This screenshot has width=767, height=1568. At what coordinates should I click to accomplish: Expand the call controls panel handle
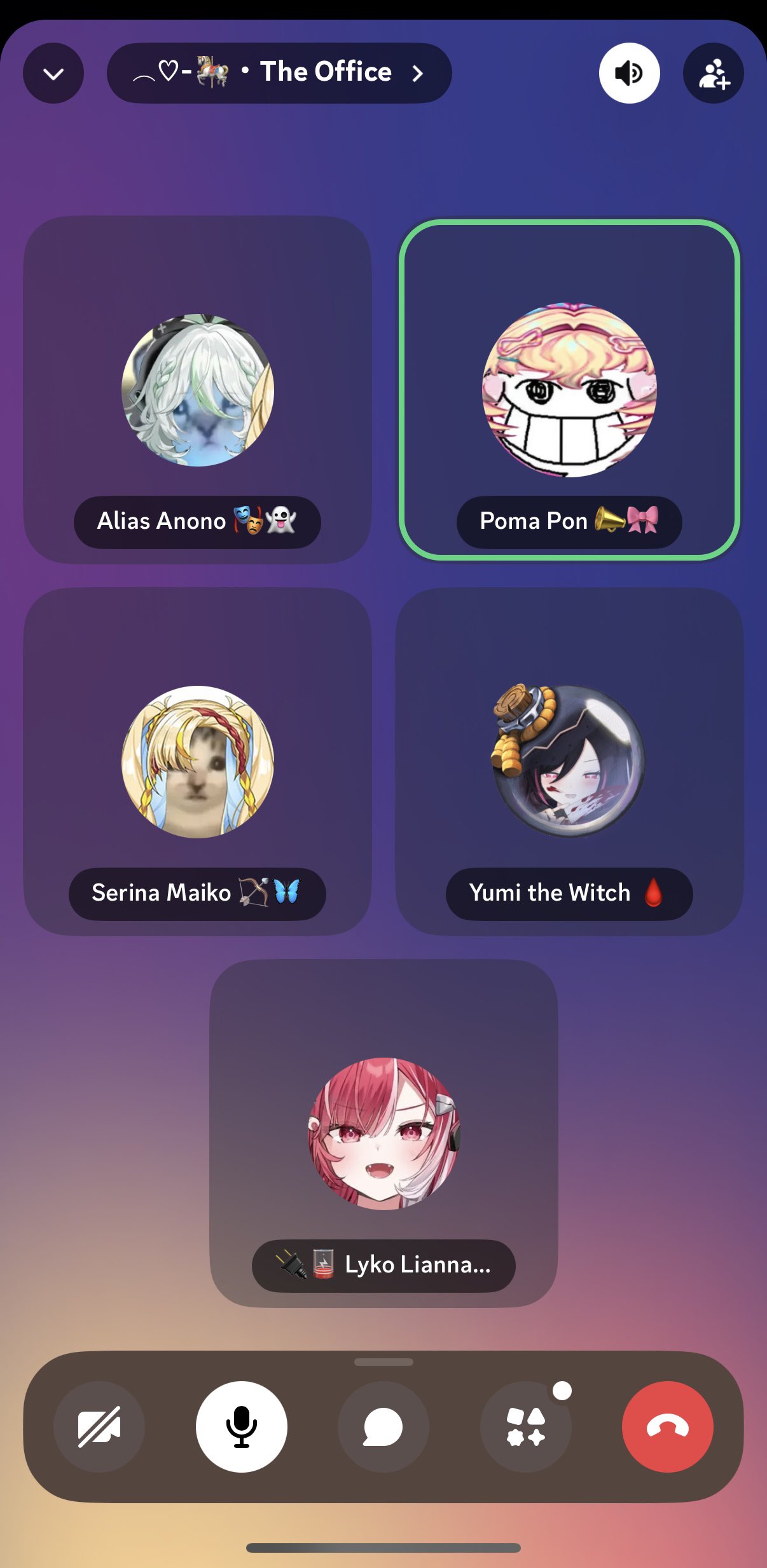pyautogui.click(x=383, y=1362)
